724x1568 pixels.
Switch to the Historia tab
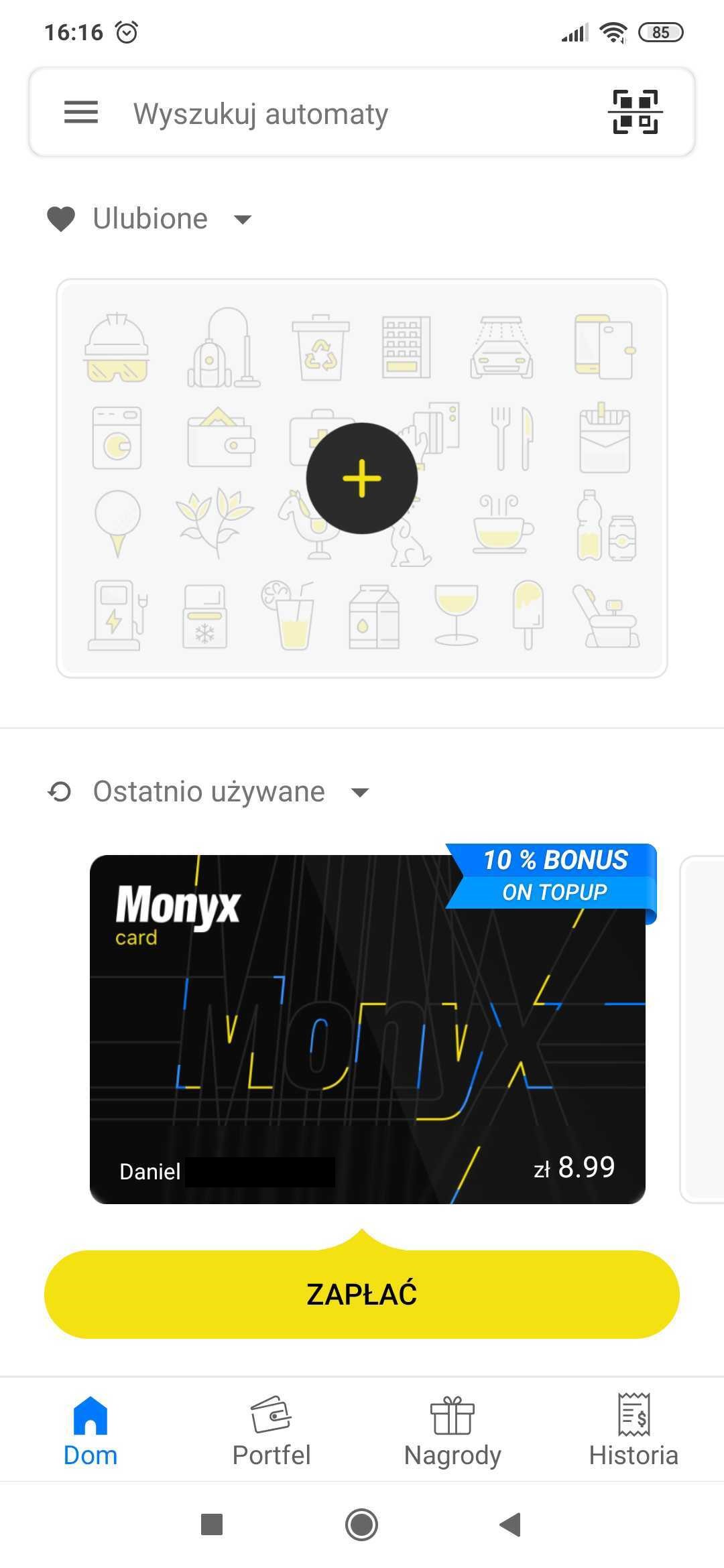pos(633,1431)
